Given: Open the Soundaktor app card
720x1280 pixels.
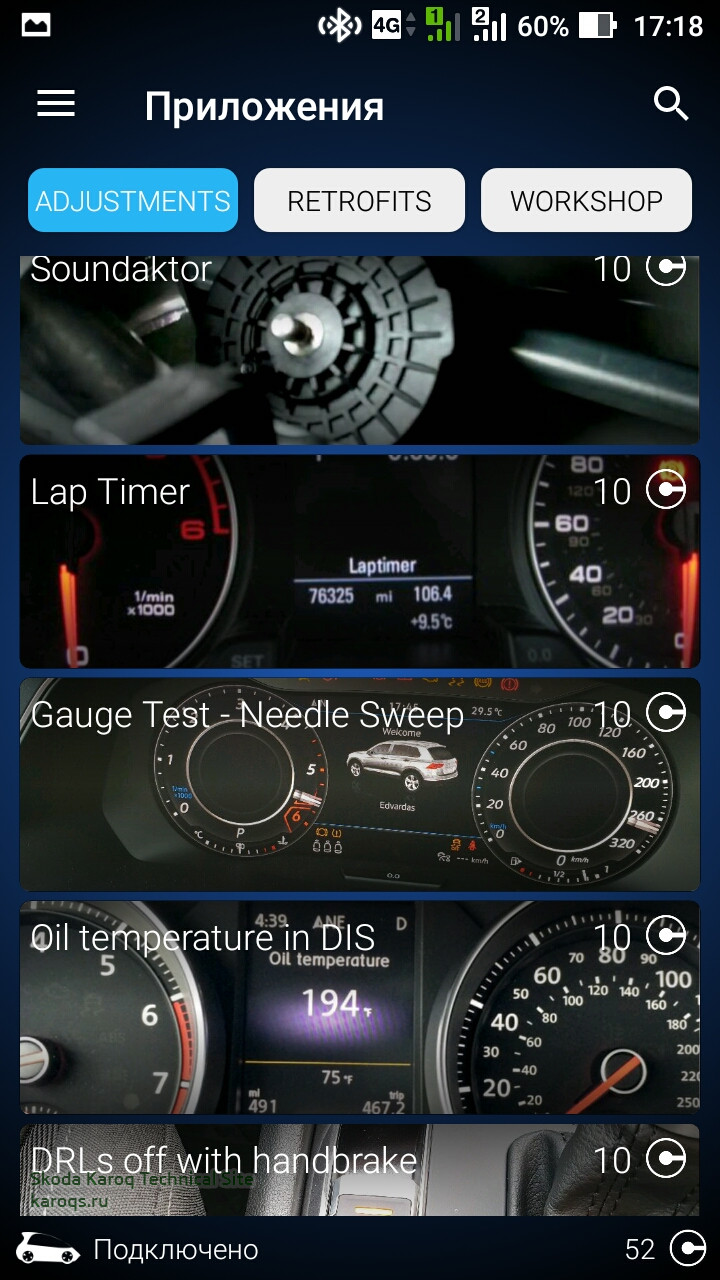Looking at the screenshot, I should [x=360, y=350].
